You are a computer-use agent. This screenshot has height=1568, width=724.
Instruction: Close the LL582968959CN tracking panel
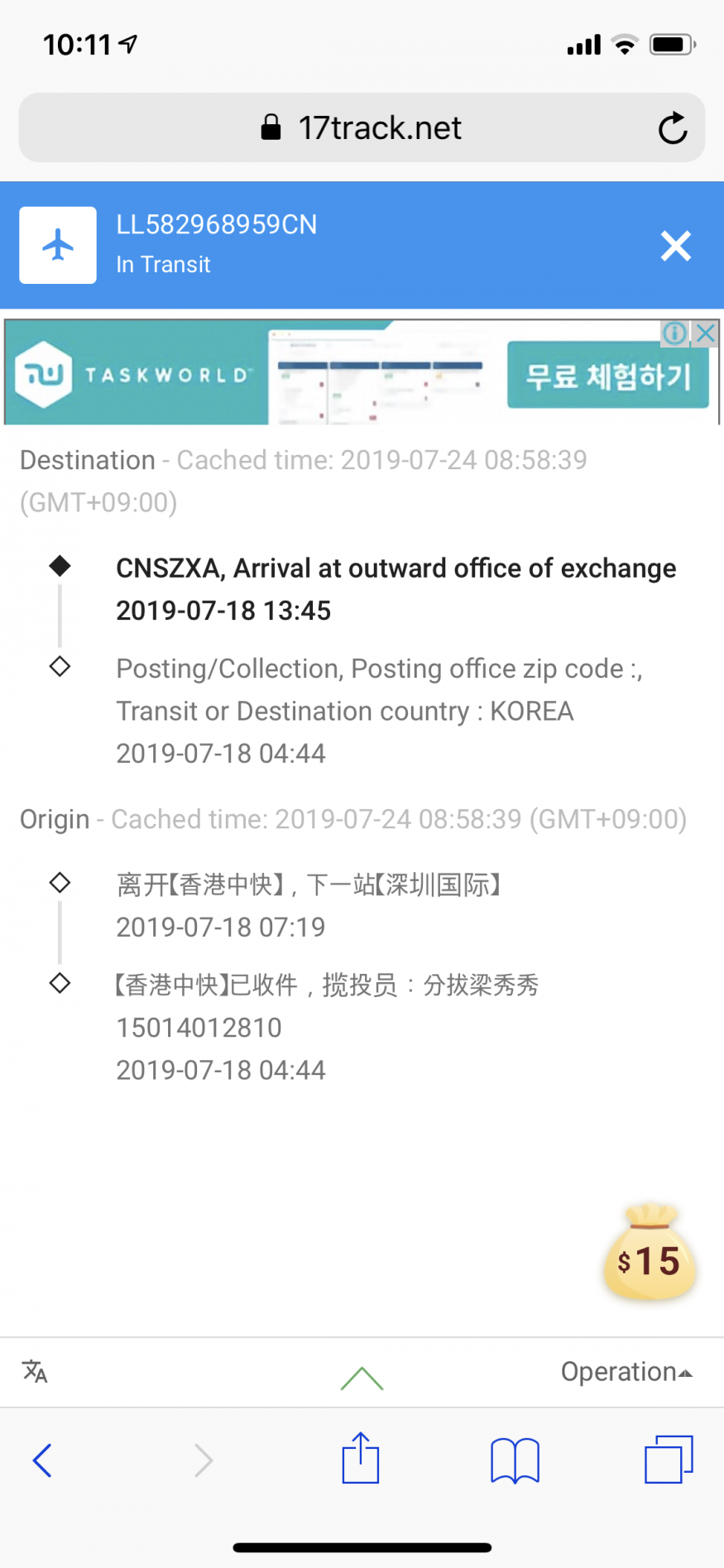(675, 246)
